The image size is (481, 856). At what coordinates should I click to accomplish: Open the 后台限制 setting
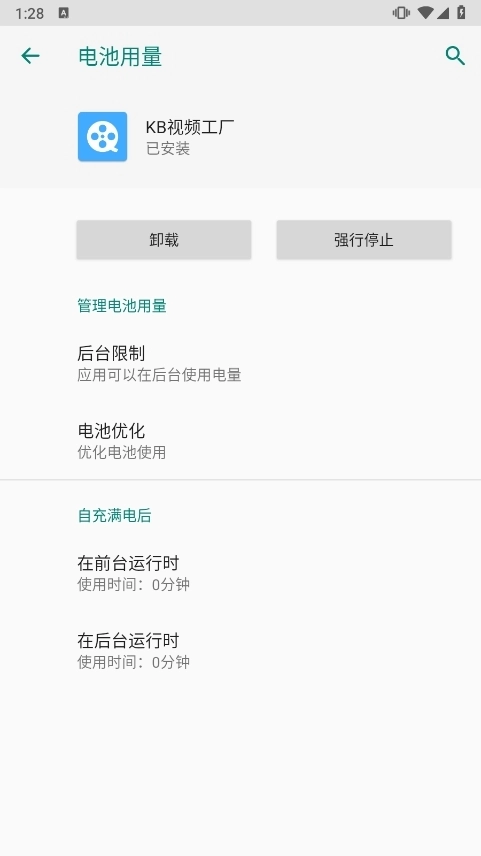(240, 364)
